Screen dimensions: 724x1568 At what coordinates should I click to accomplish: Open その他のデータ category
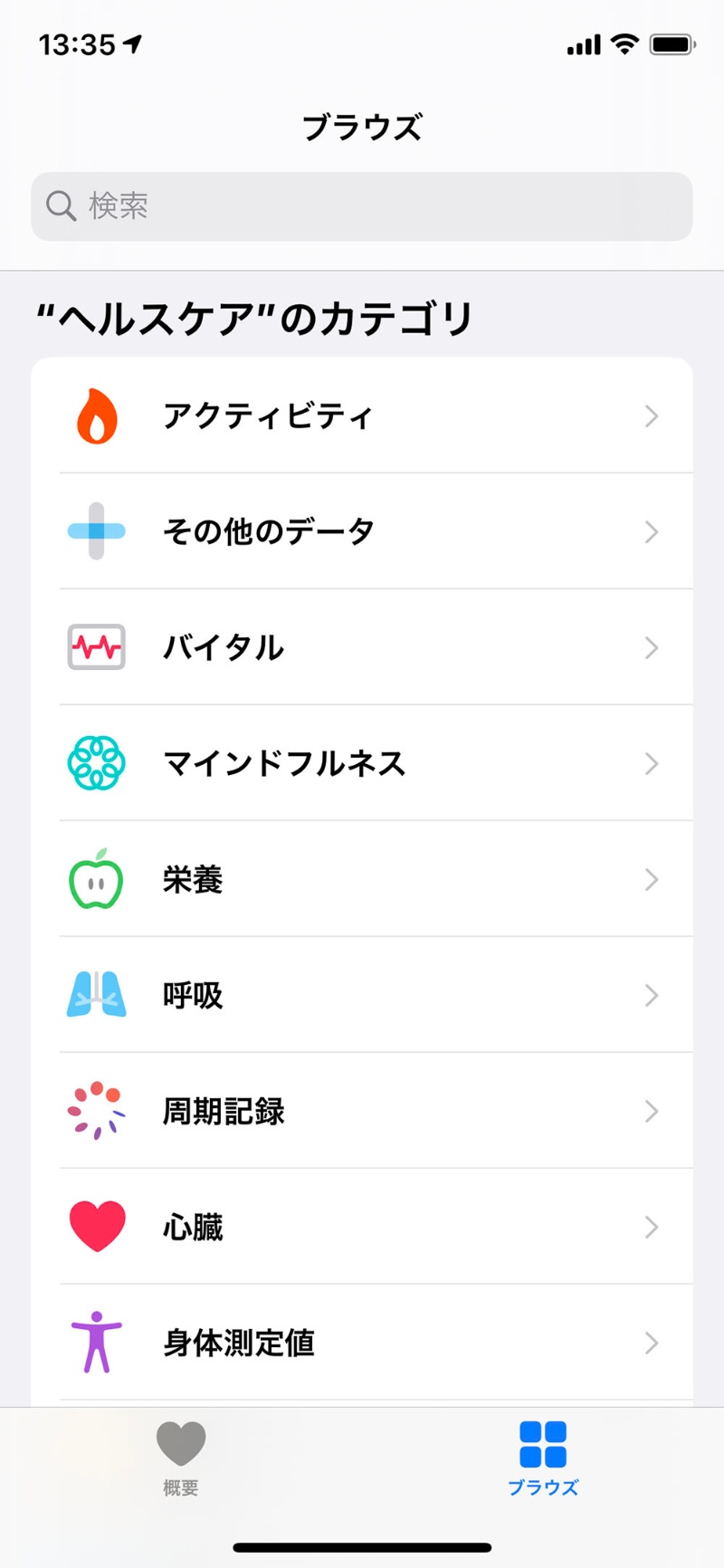362,531
